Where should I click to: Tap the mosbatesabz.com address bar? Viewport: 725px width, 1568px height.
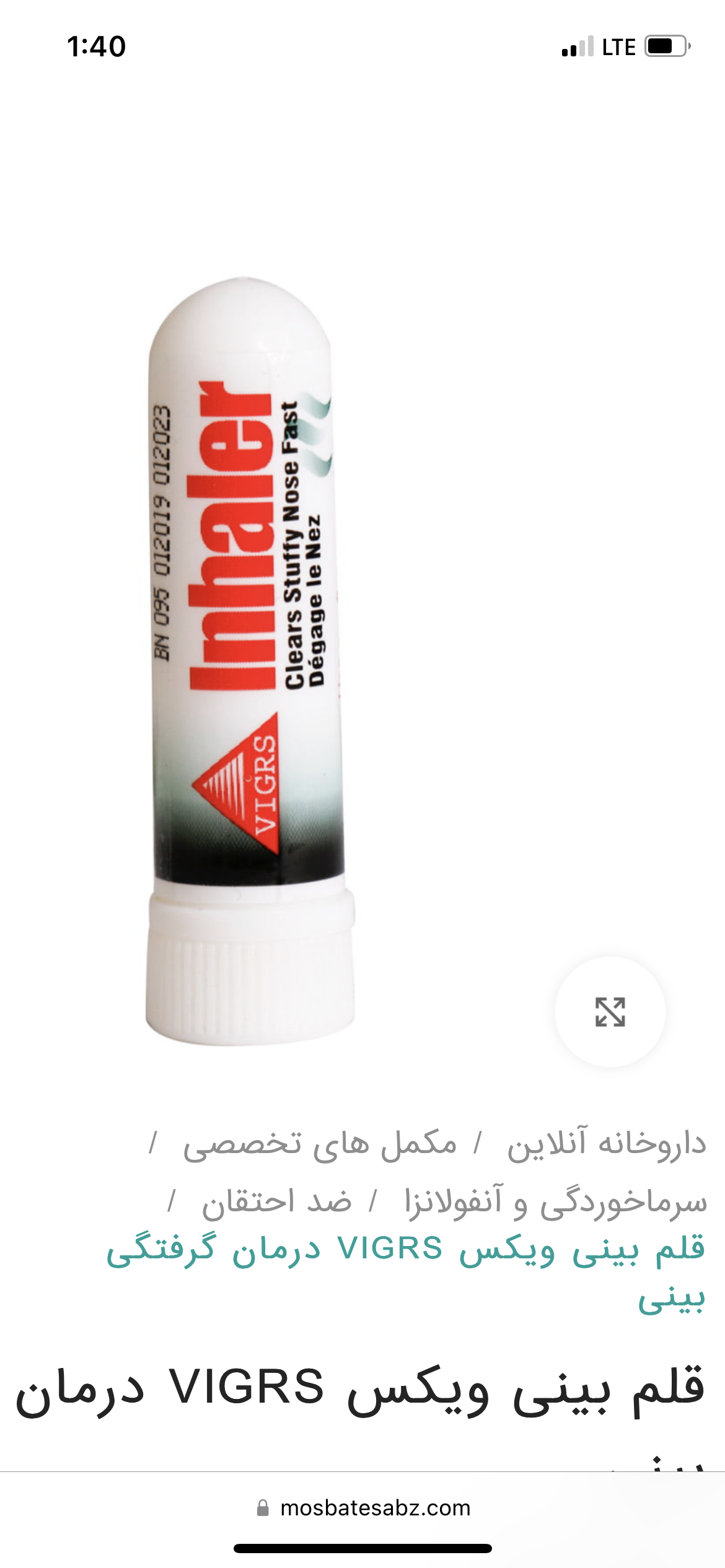click(x=363, y=1507)
